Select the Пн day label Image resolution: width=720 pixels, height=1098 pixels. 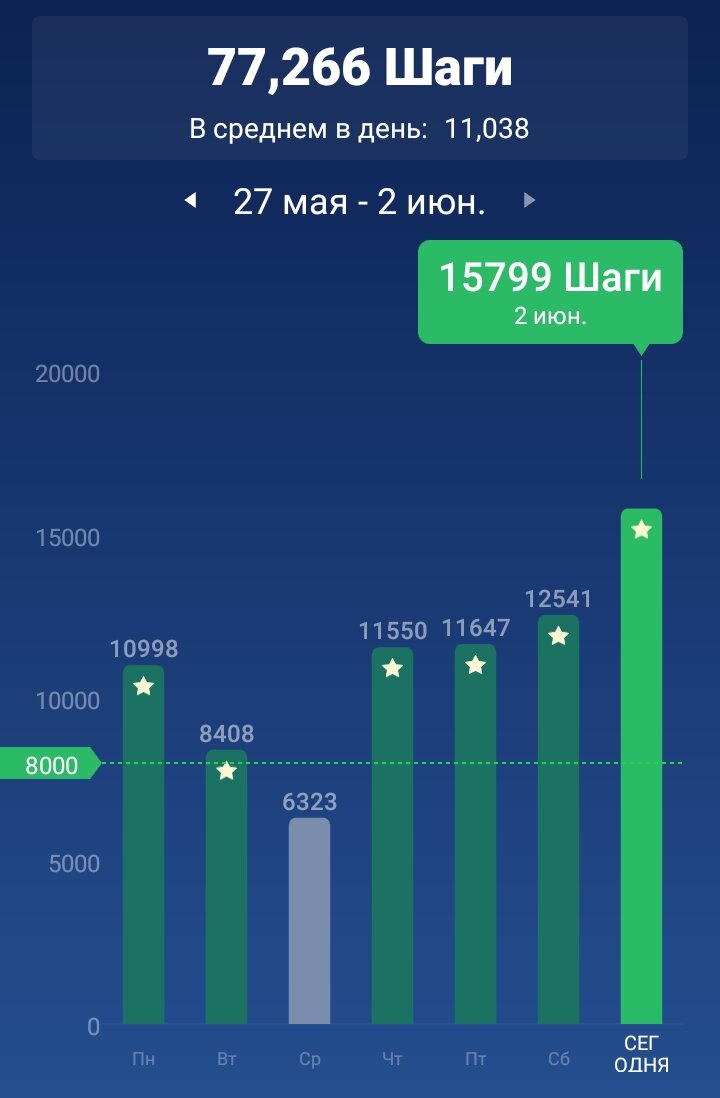tap(143, 1055)
